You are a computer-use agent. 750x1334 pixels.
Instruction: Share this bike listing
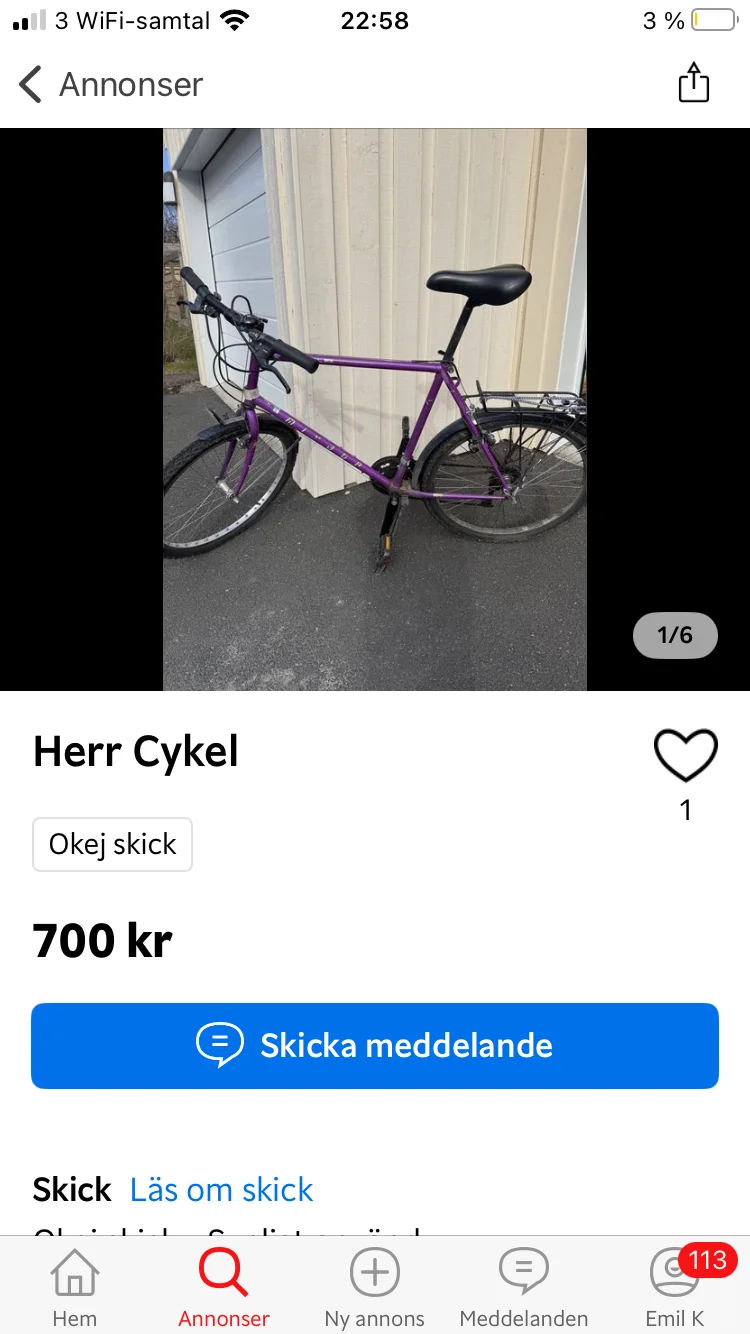693,83
